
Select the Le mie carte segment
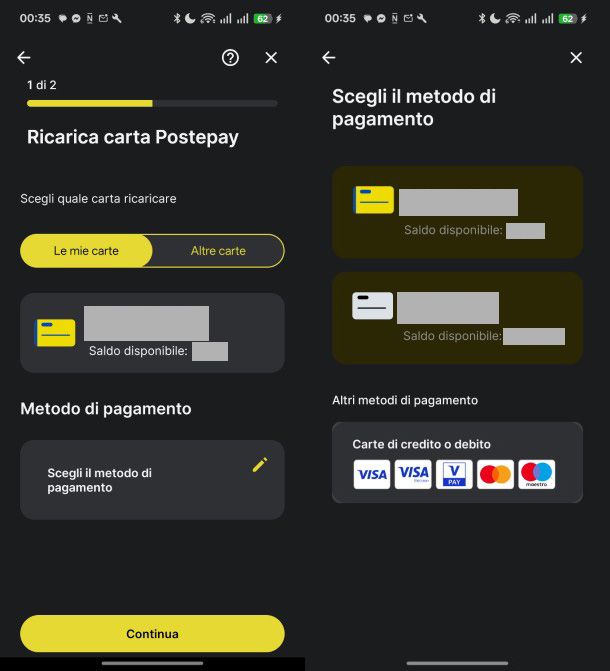pyautogui.click(x=87, y=251)
